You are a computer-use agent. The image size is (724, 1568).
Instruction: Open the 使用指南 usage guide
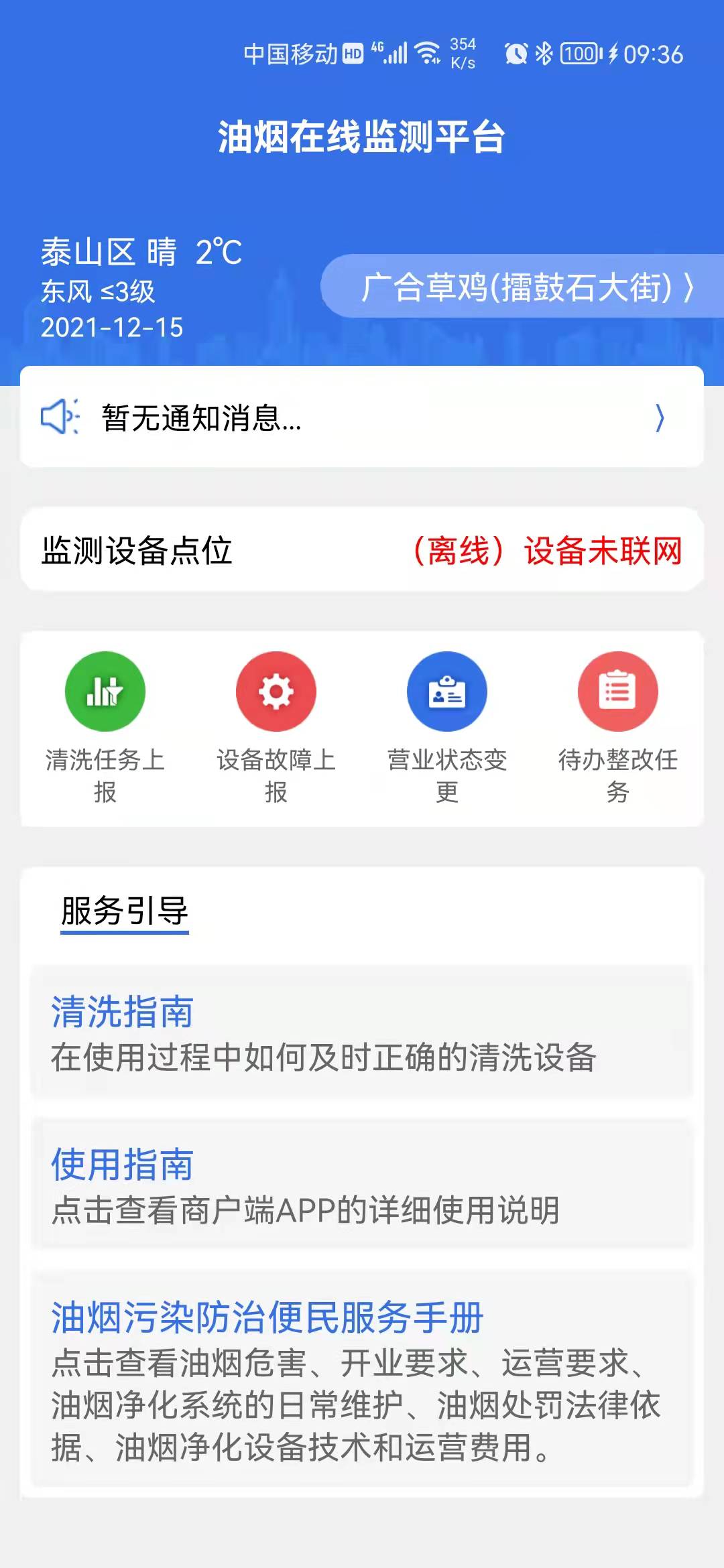point(362,1185)
